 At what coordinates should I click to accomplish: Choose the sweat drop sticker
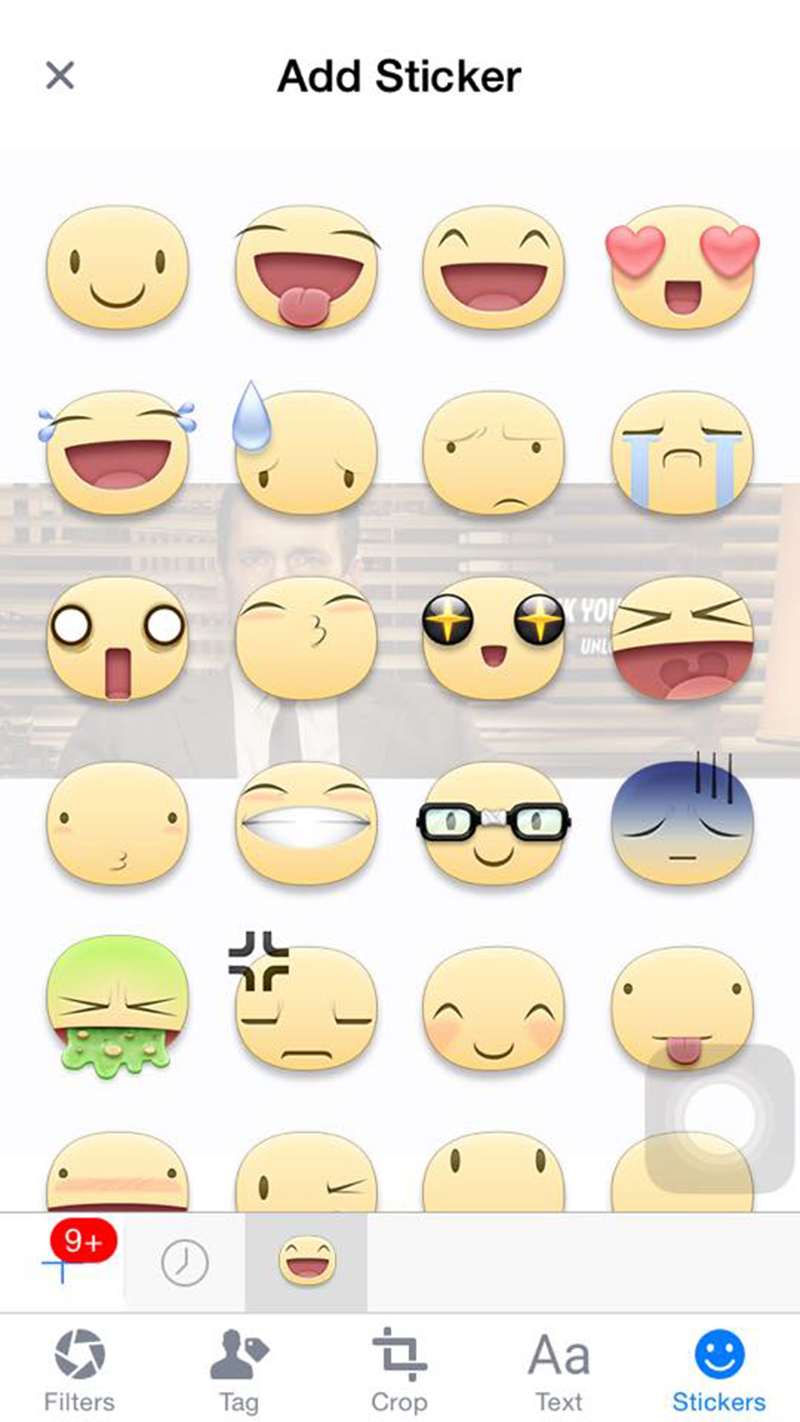pyautogui.click(x=306, y=452)
